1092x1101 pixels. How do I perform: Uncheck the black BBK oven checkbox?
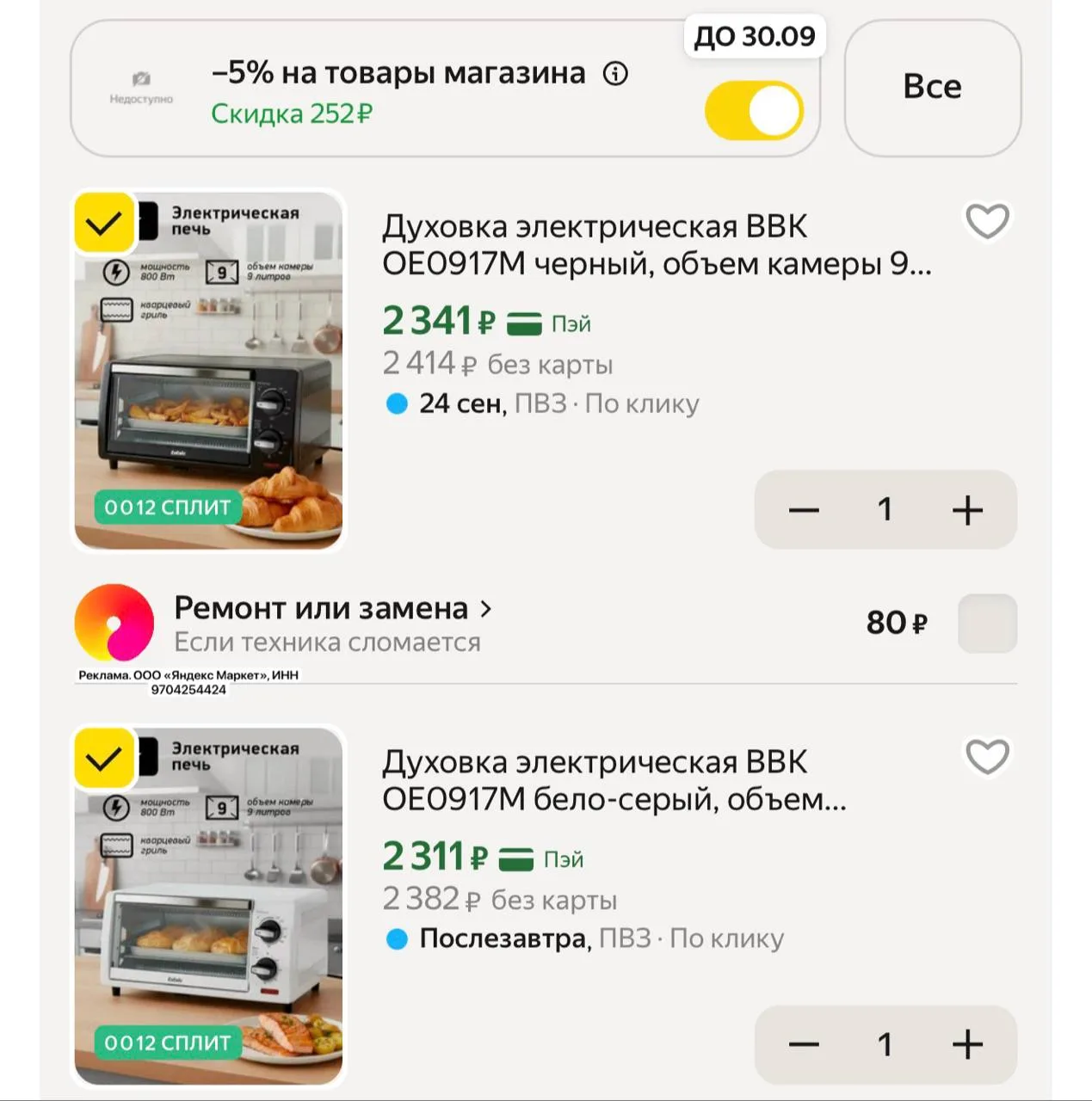pyautogui.click(x=104, y=224)
